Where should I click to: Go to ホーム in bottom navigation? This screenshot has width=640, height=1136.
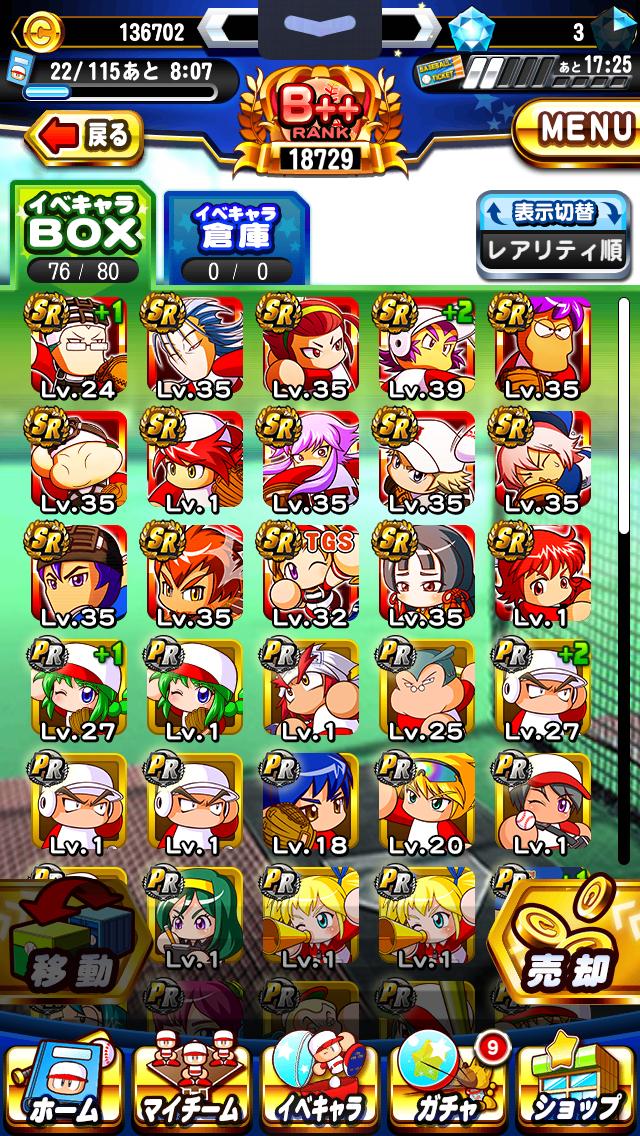(63, 1086)
